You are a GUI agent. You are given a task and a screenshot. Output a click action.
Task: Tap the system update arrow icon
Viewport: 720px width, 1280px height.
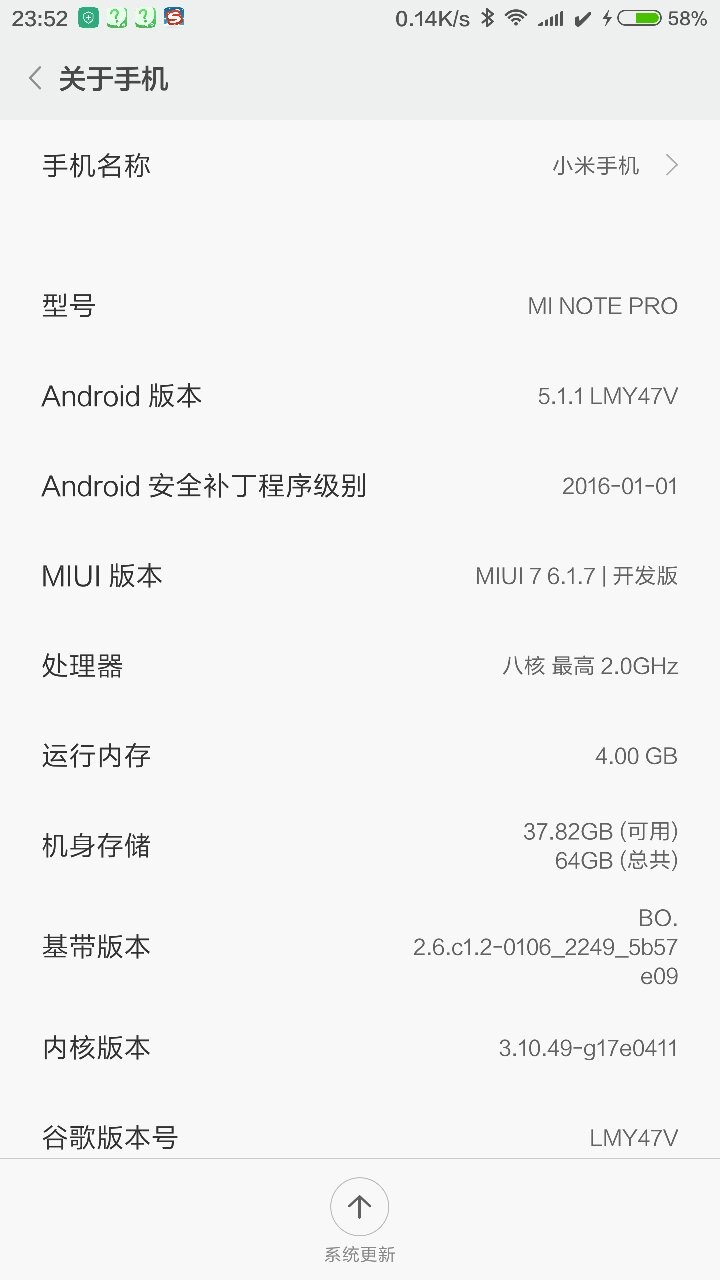(x=359, y=1205)
